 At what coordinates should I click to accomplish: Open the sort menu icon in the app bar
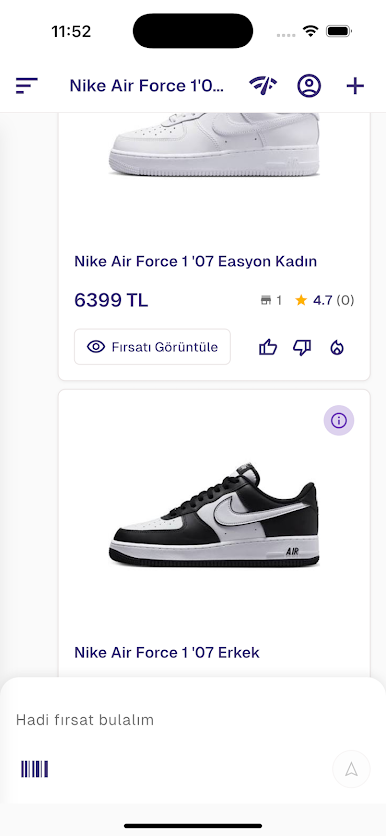point(27,85)
